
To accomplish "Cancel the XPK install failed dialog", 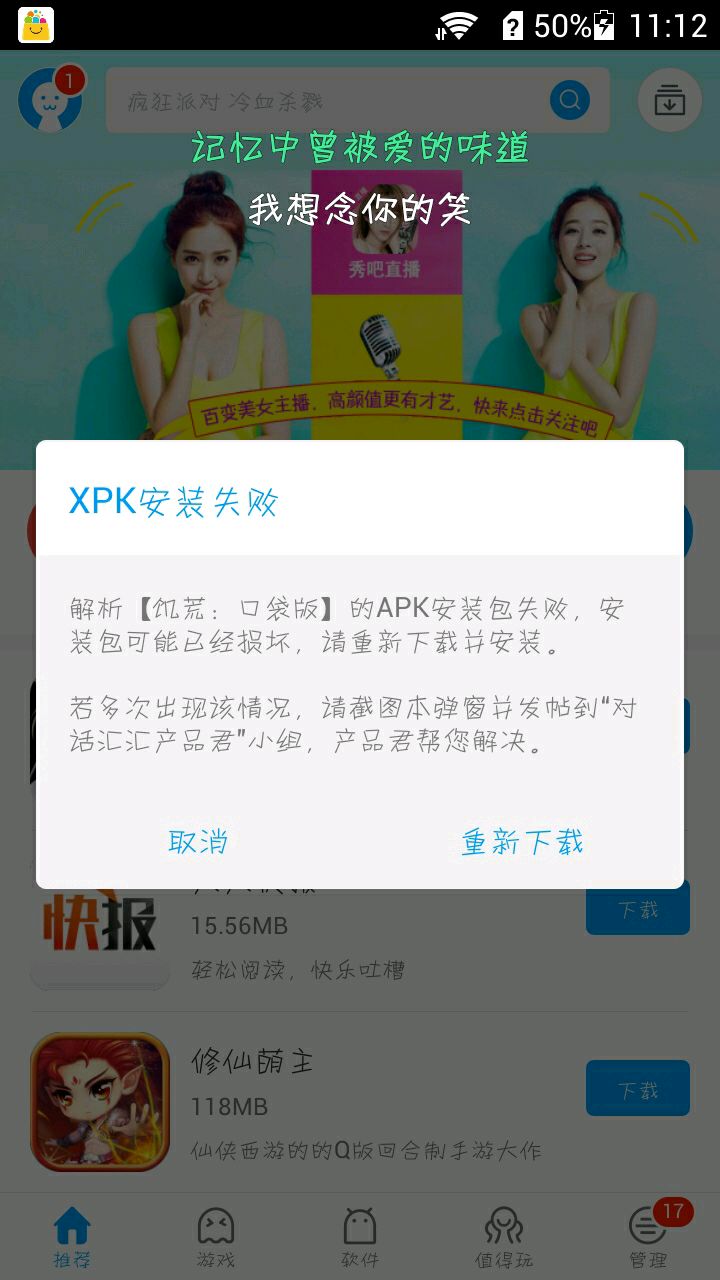I will 198,842.
